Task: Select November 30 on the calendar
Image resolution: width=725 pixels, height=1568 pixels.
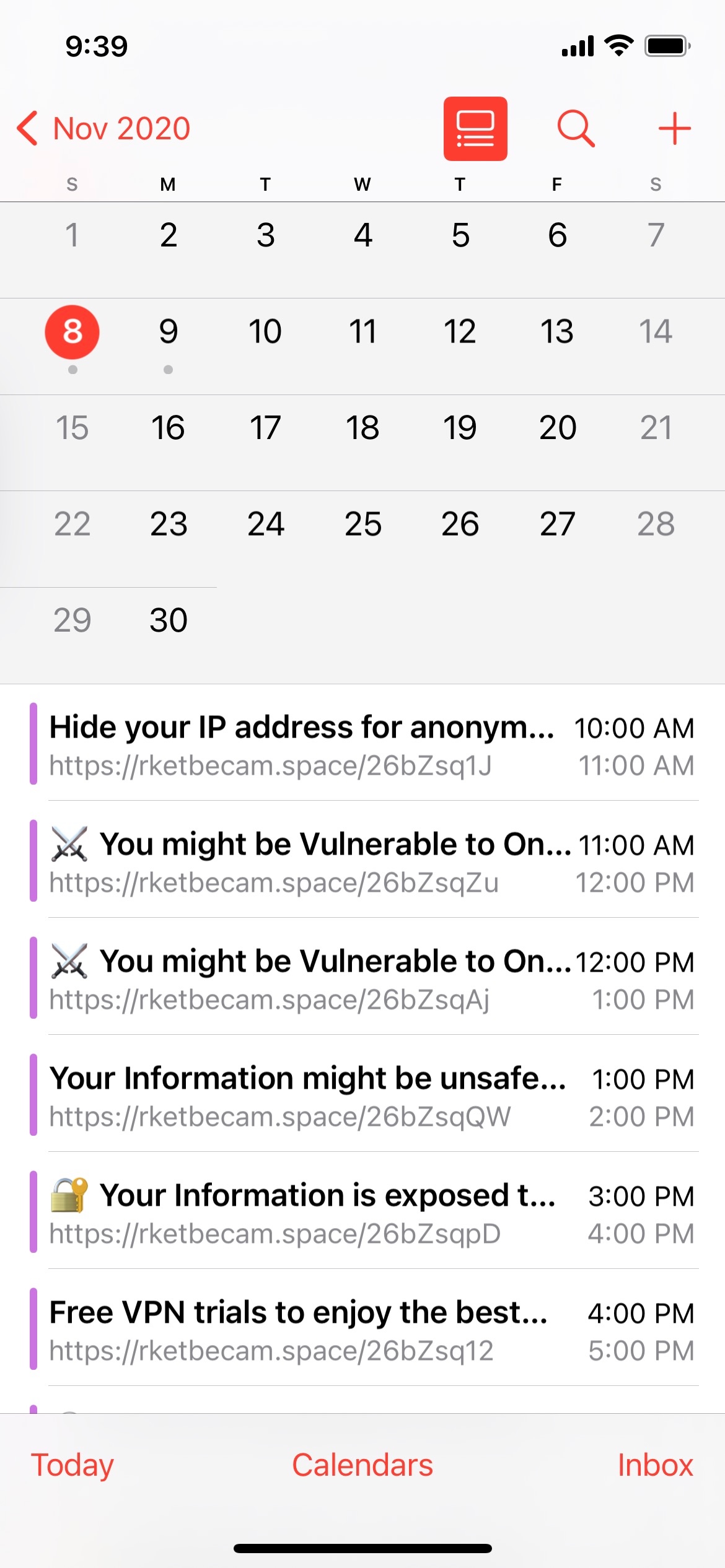Action: (169, 621)
